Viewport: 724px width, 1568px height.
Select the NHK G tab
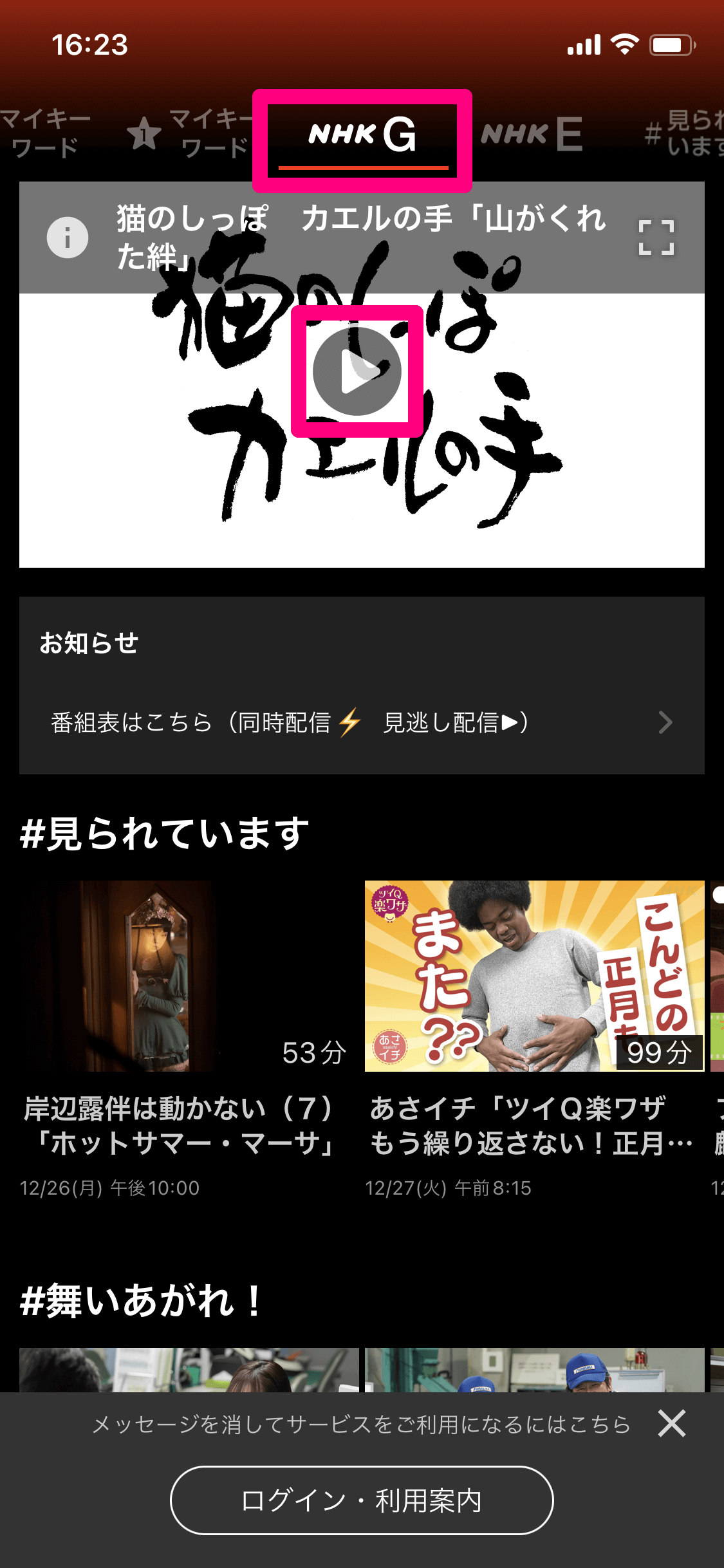362,135
